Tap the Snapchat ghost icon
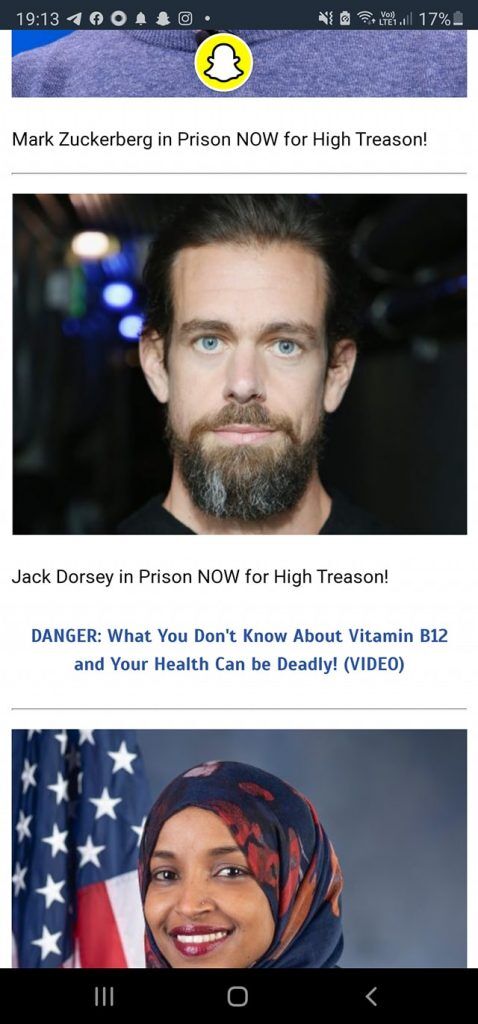The width and height of the screenshot is (478, 1024). click(x=224, y=63)
